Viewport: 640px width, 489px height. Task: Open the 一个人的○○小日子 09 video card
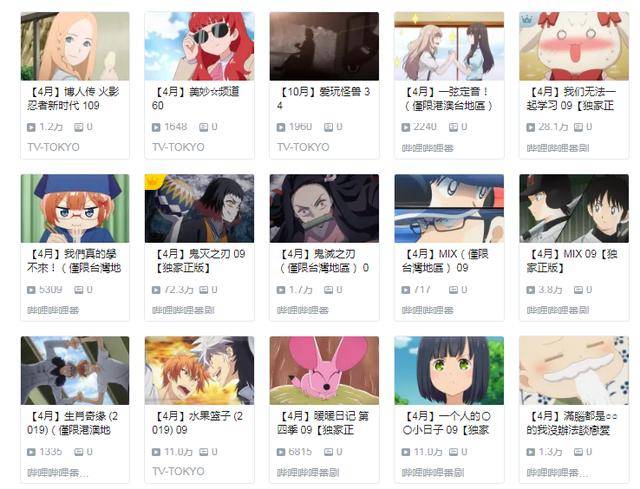(449, 410)
